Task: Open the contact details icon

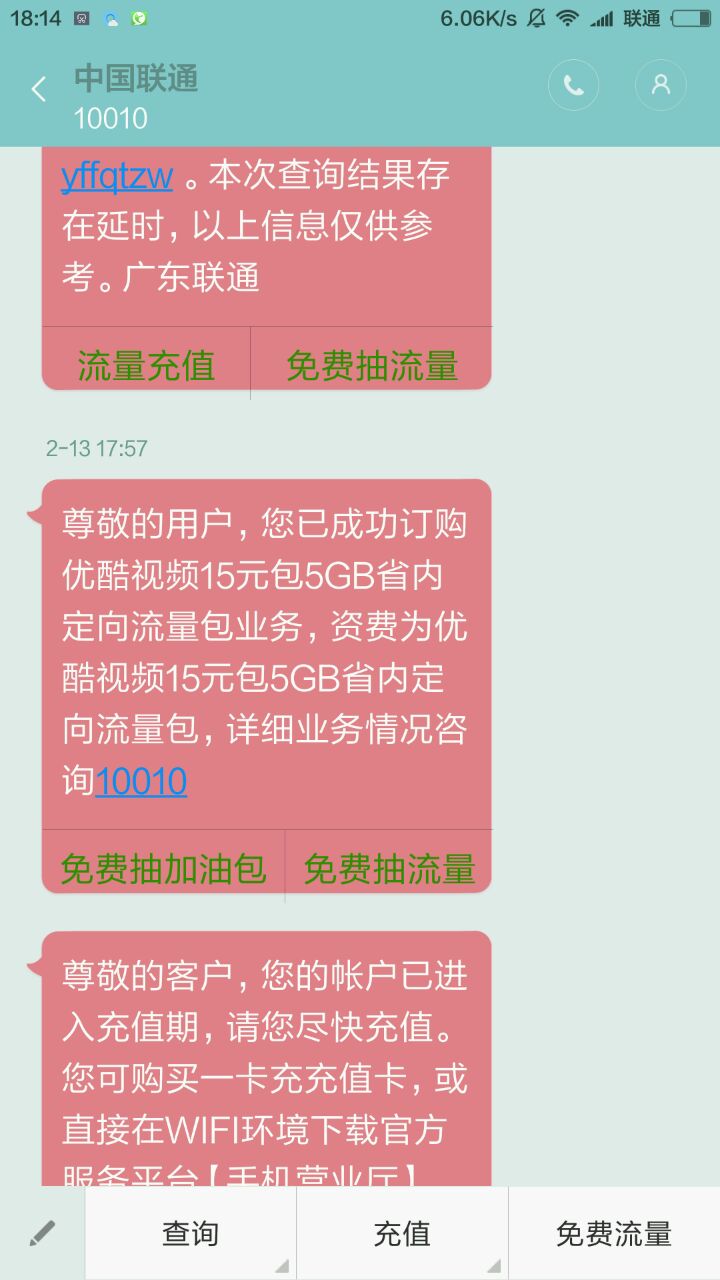Action: 660,86
